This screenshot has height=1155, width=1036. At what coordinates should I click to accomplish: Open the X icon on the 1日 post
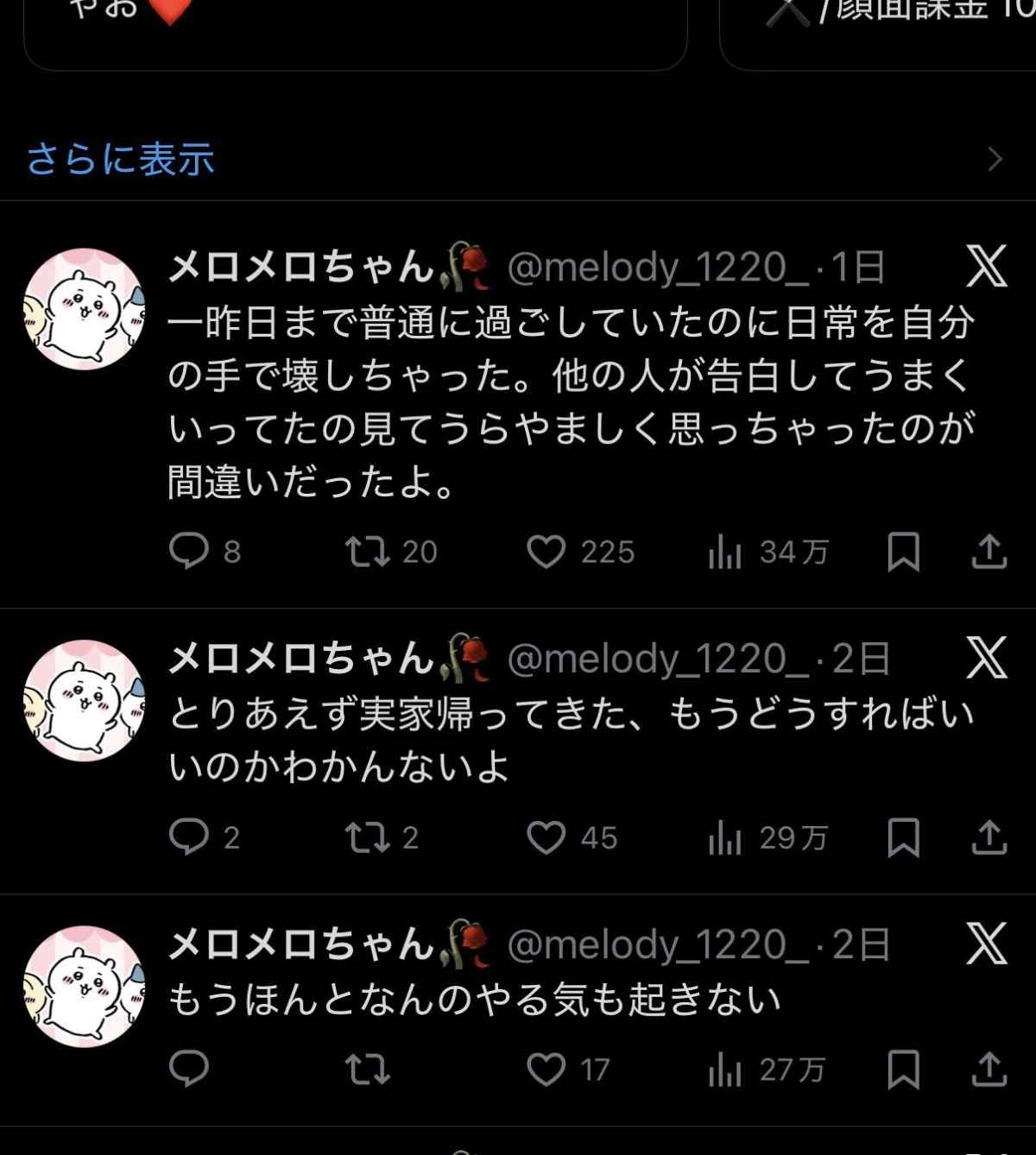987,266
